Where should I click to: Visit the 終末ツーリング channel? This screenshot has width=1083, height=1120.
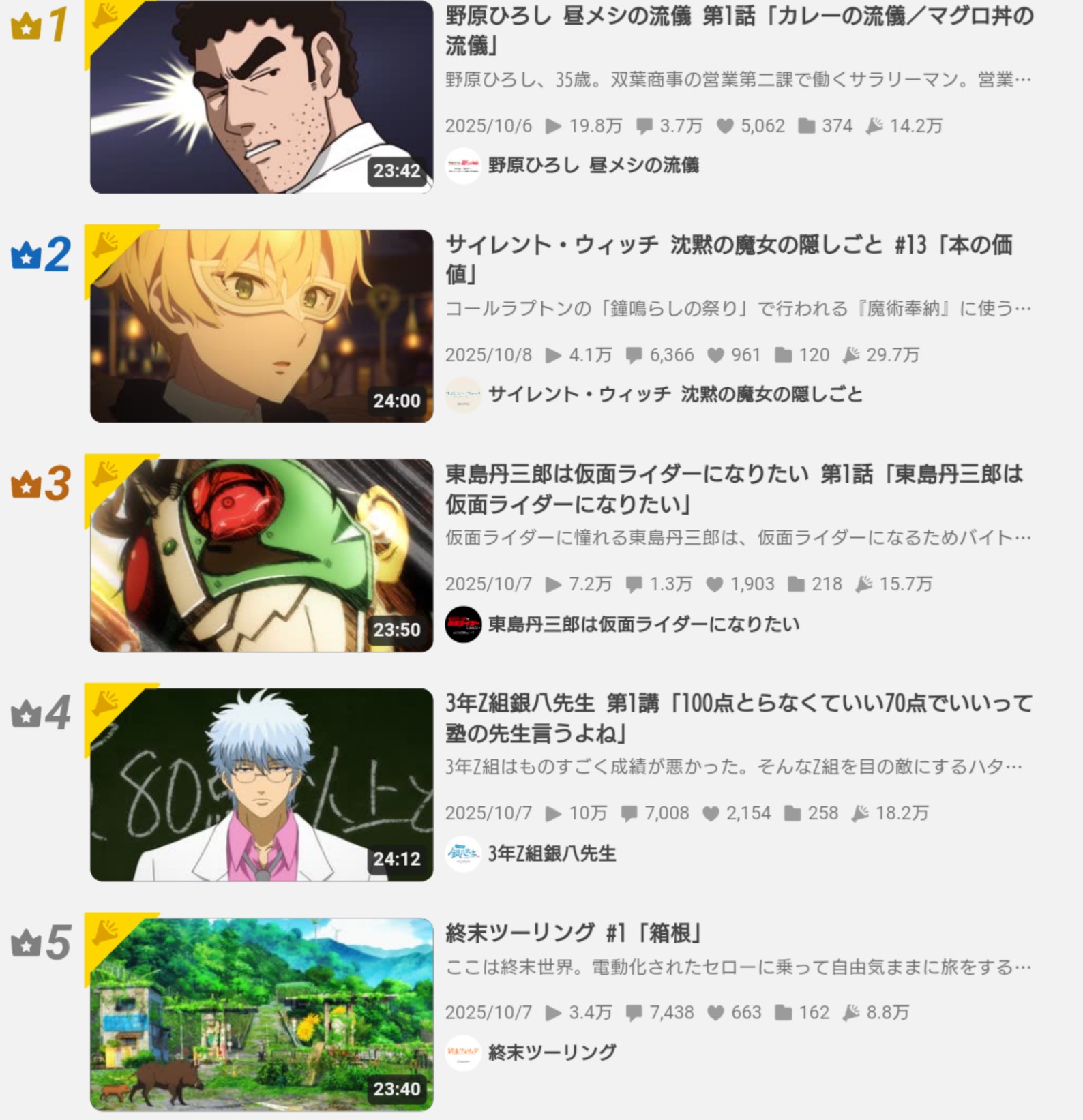click(551, 1053)
